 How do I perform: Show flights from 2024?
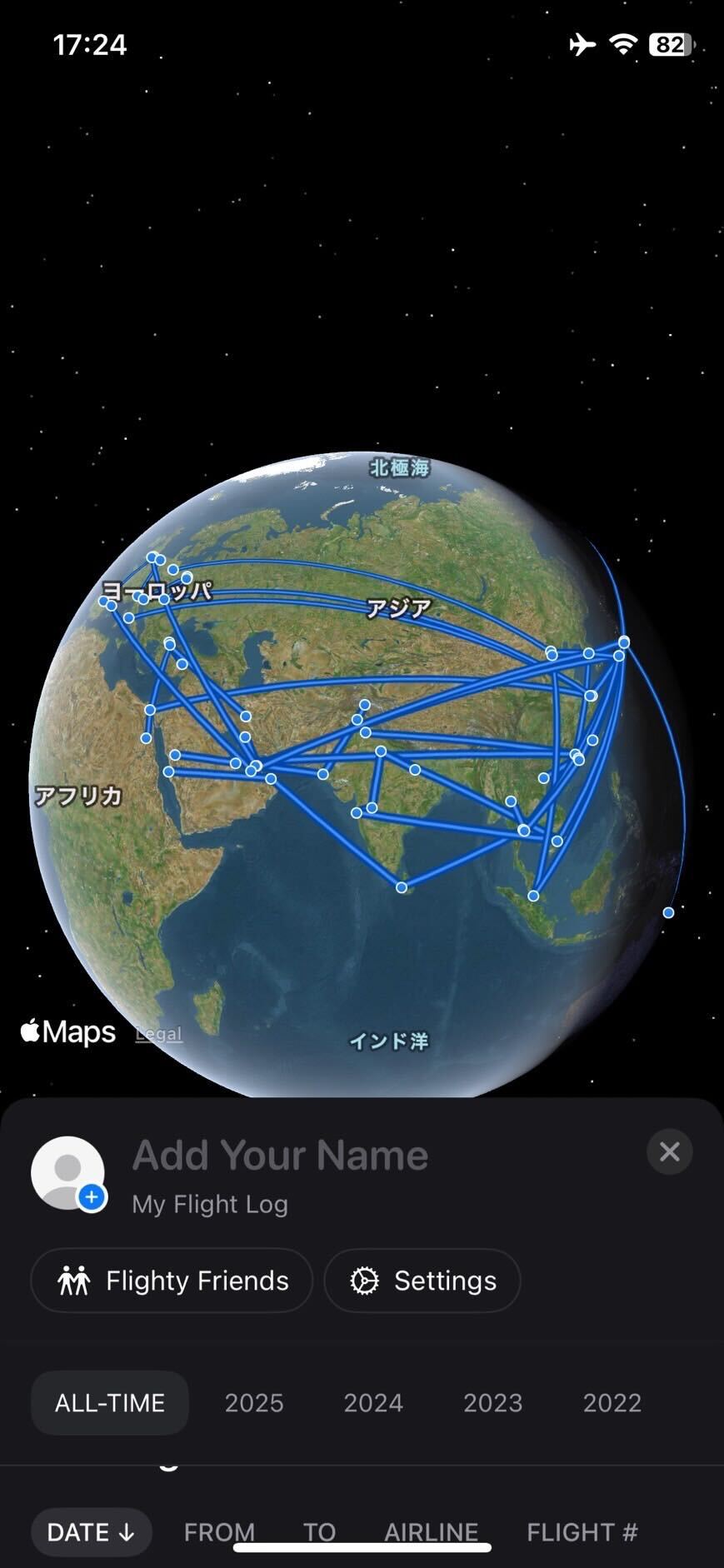click(373, 1403)
